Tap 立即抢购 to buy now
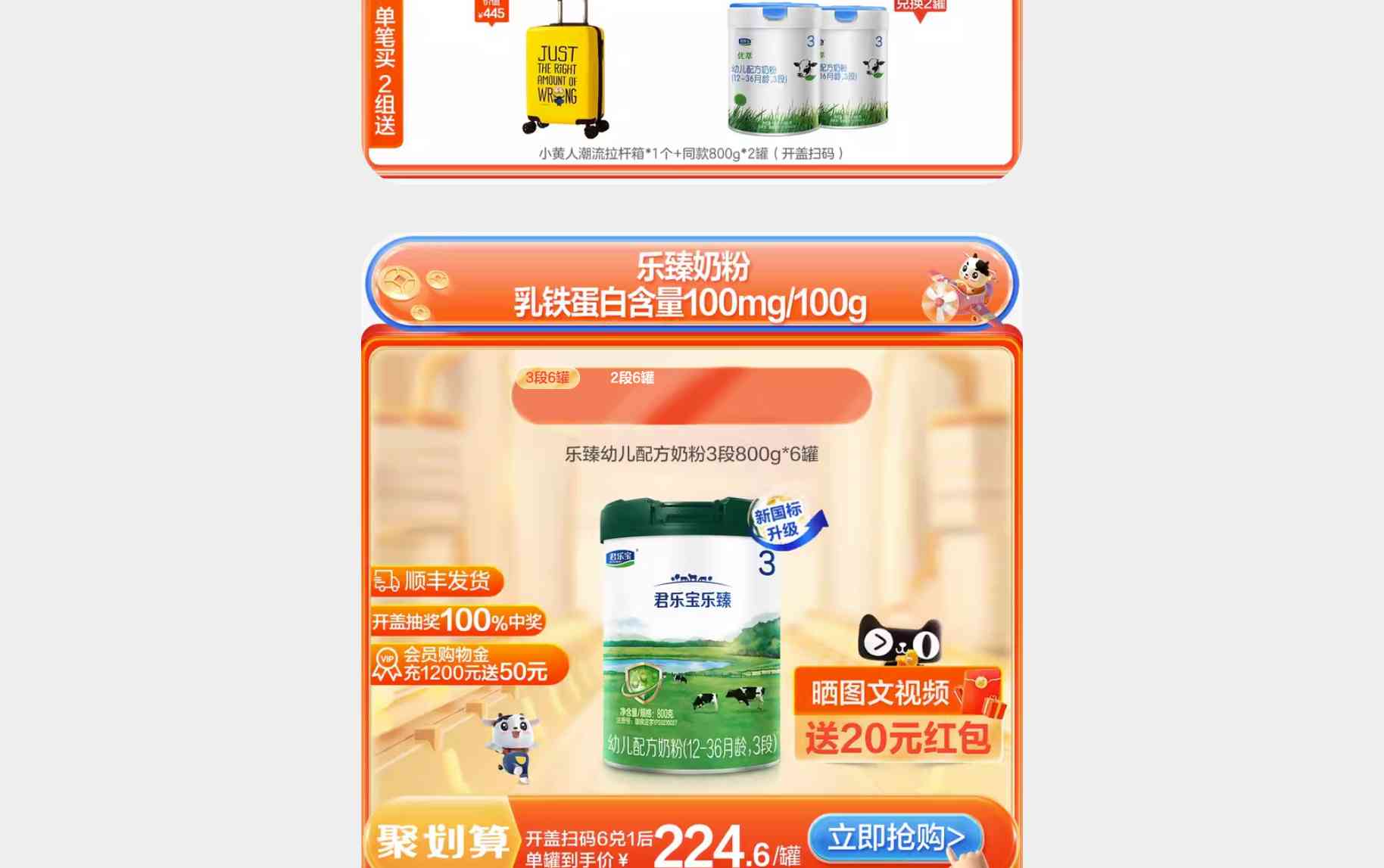Screen dimensions: 1384x868 pyautogui.click(x=896, y=838)
